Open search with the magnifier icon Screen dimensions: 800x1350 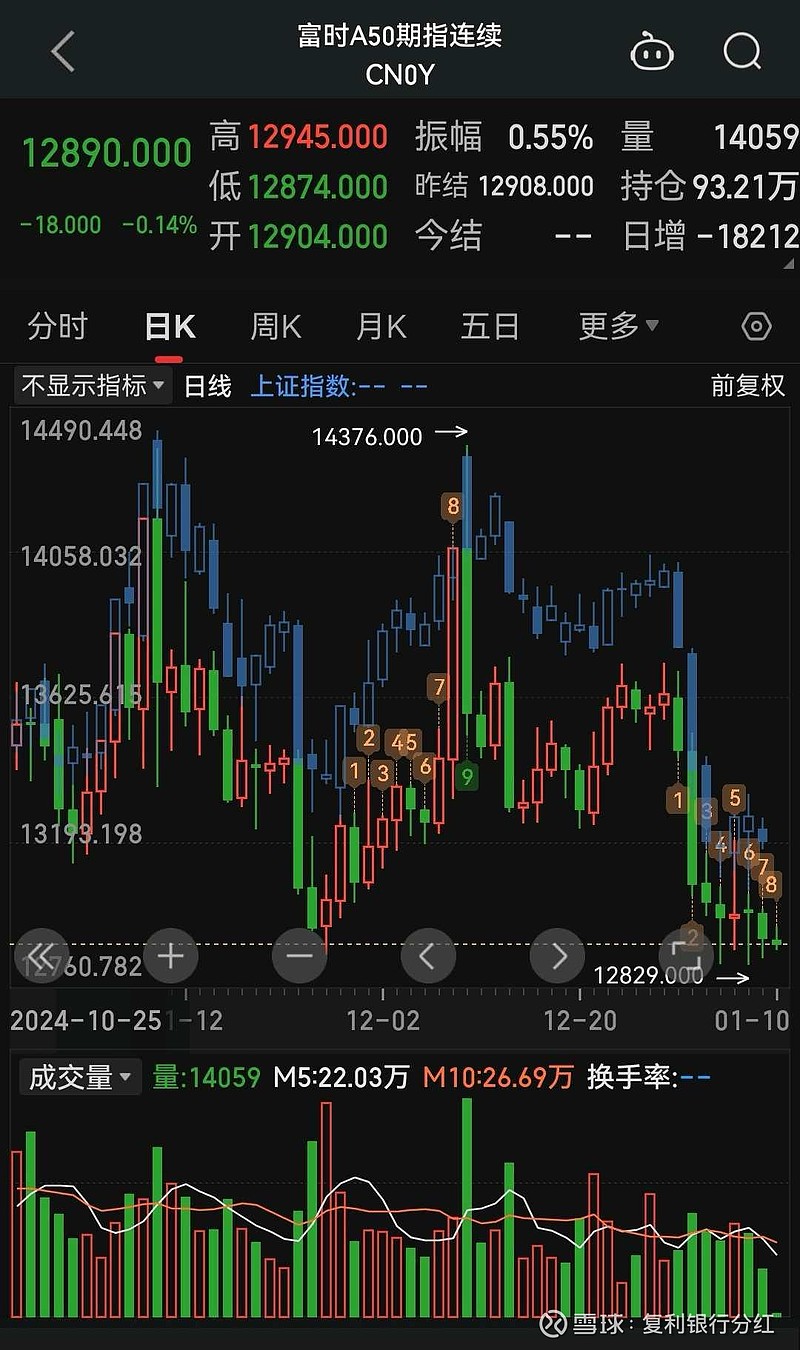coord(742,51)
